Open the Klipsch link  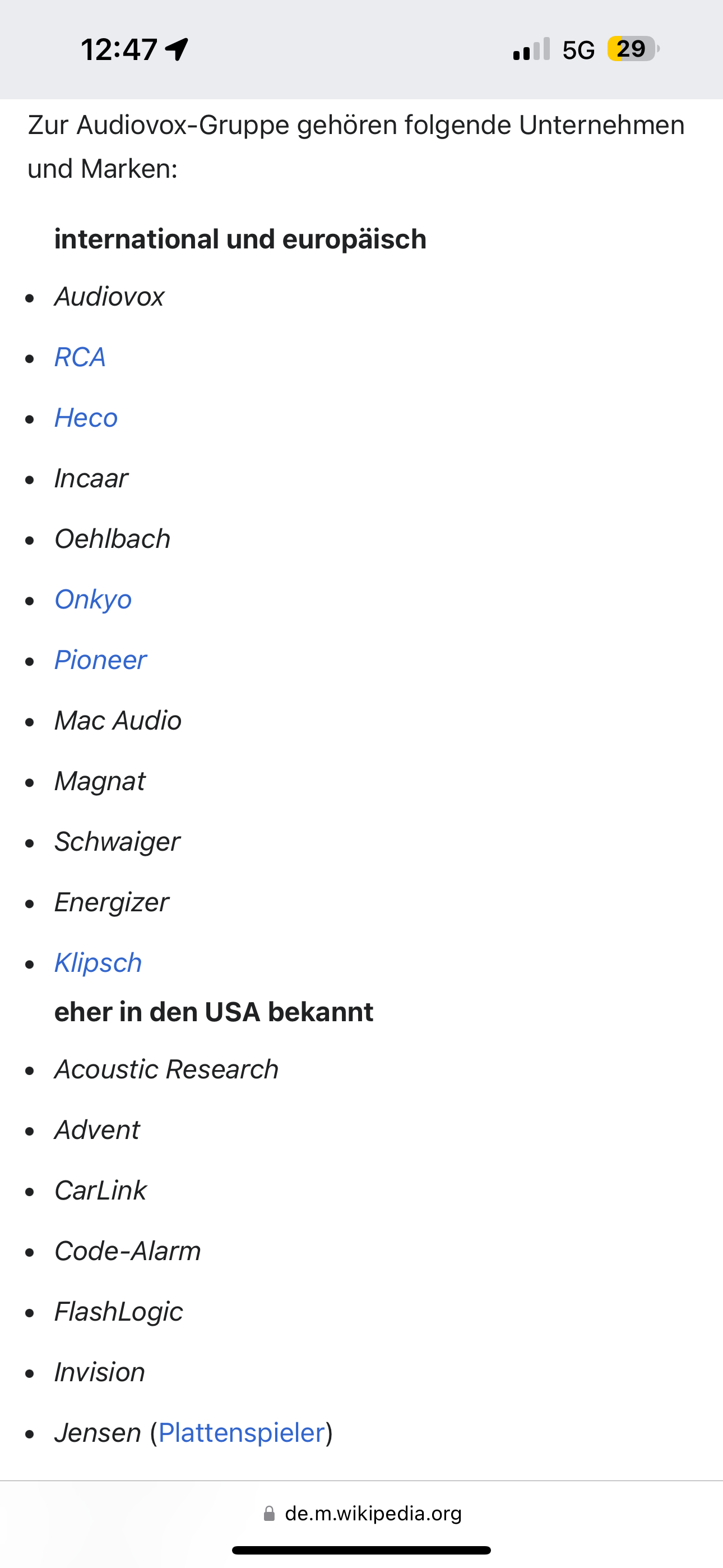(x=98, y=963)
